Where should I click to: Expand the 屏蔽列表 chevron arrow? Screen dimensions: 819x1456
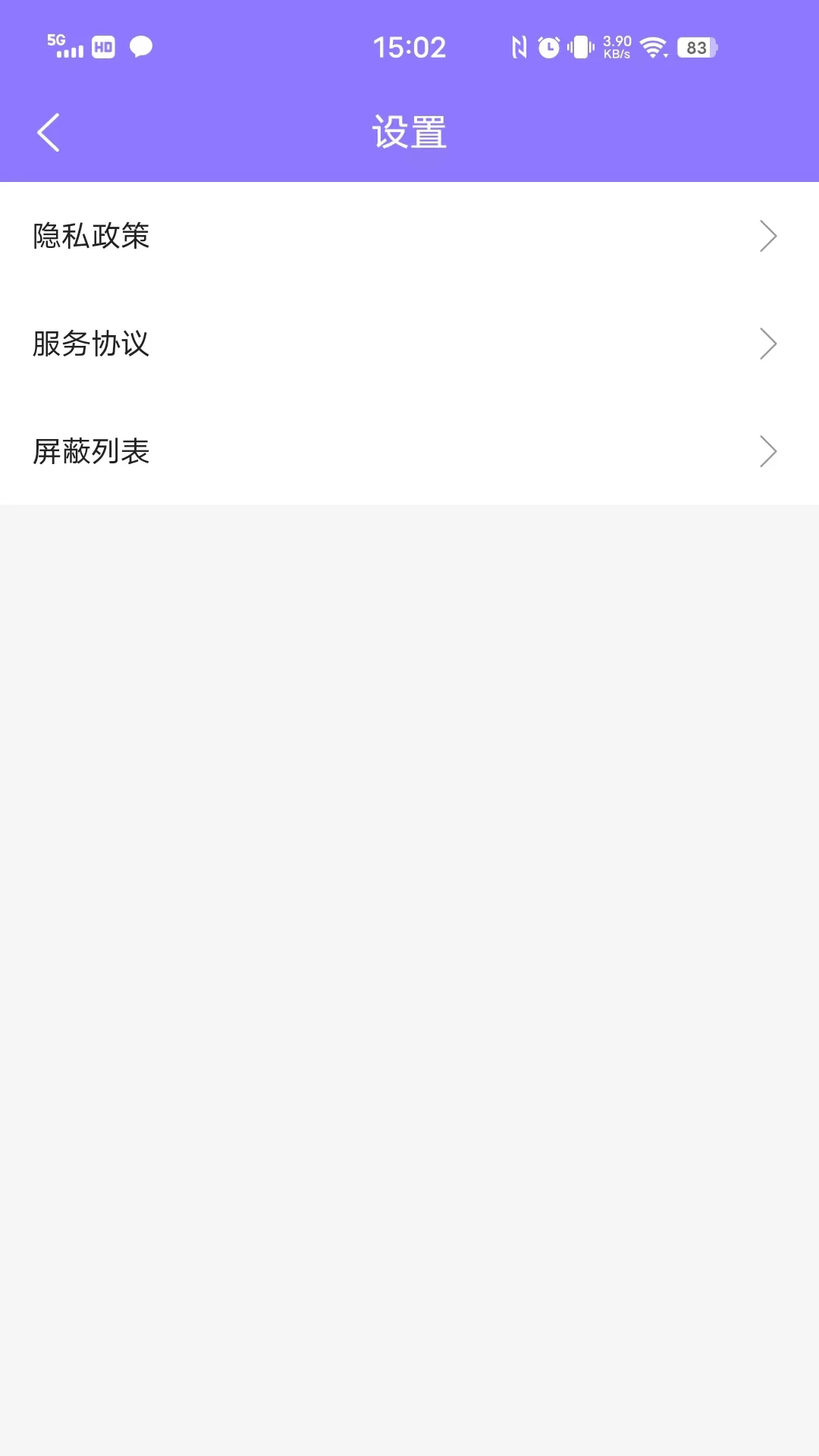point(769,451)
